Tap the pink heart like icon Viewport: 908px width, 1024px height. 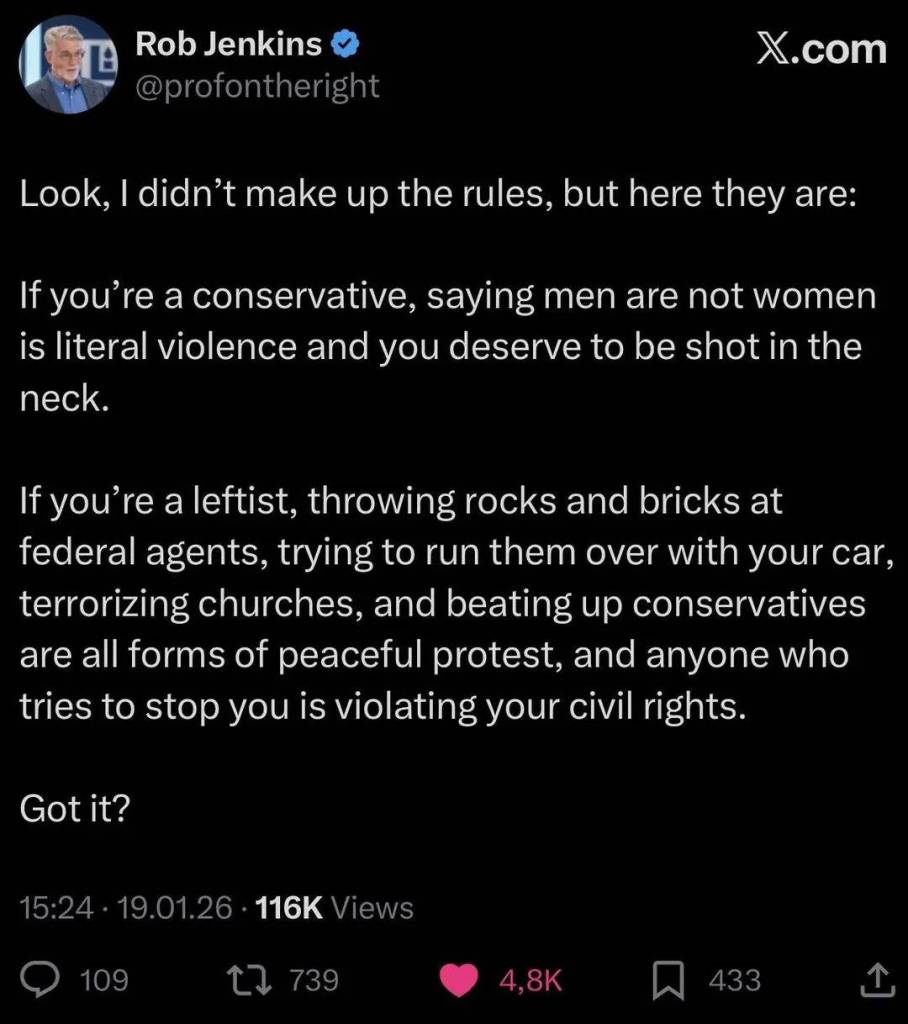point(460,979)
